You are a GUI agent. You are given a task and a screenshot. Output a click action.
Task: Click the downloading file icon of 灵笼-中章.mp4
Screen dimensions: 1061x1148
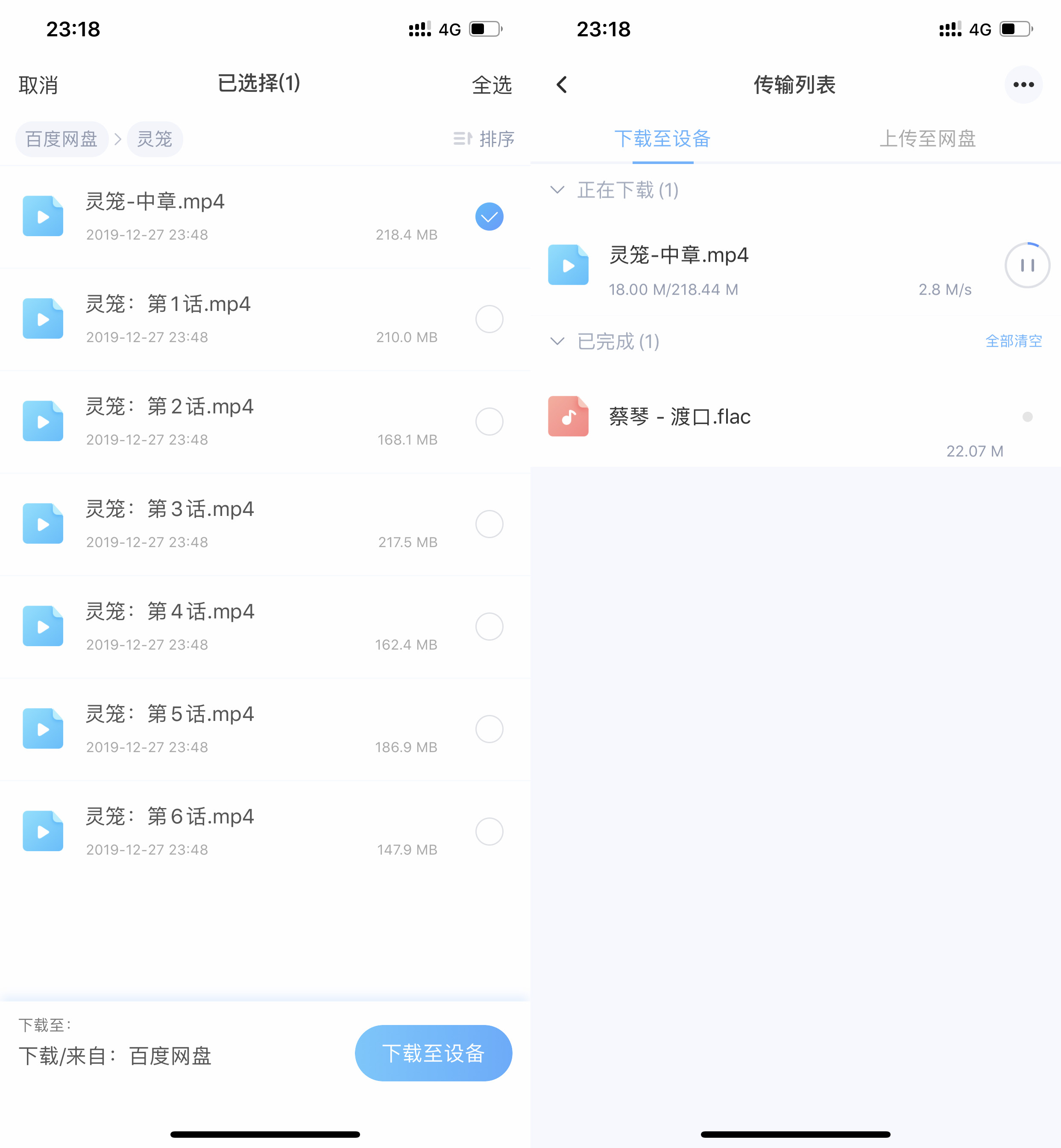point(568,265)
